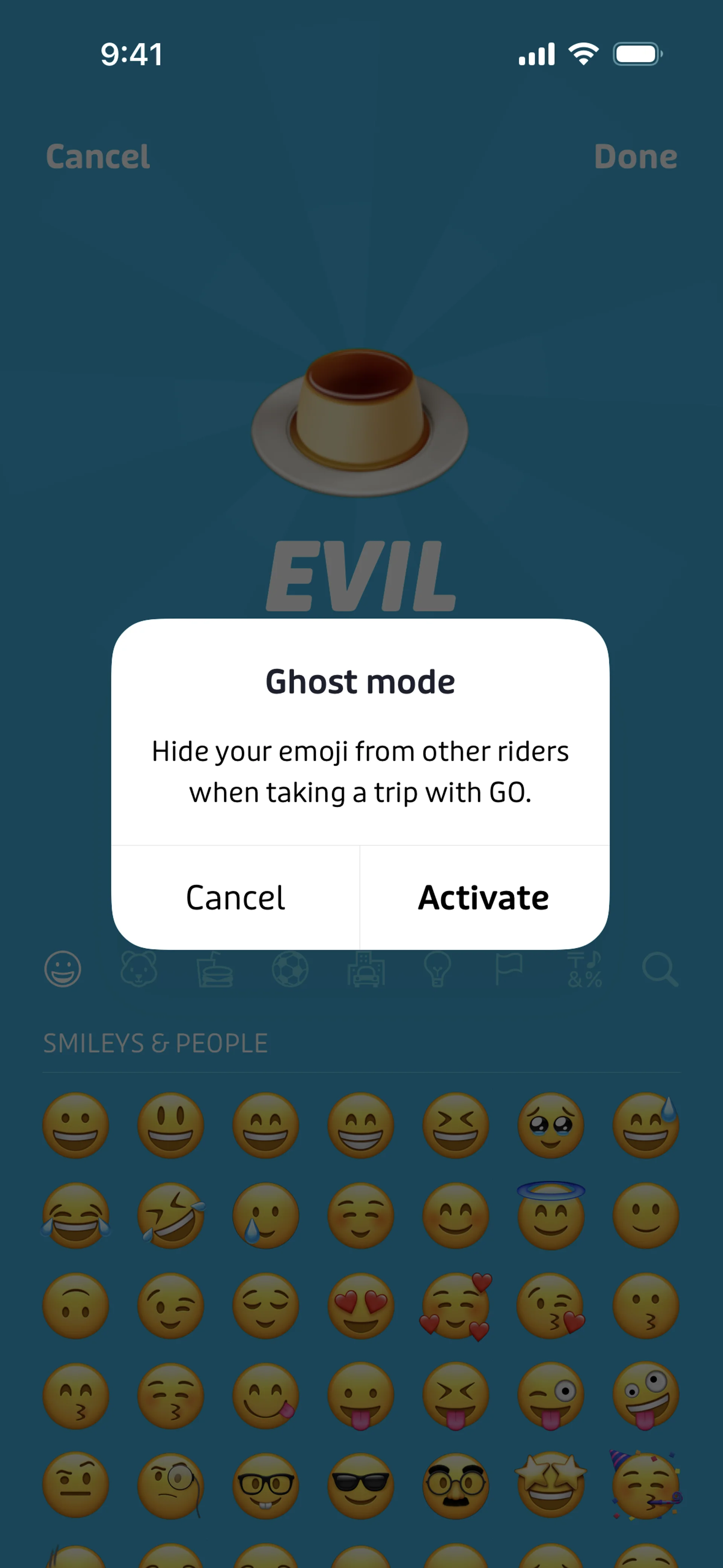
Task: Activate Ghost mode in the dialog
Action: tap(484, 897)
